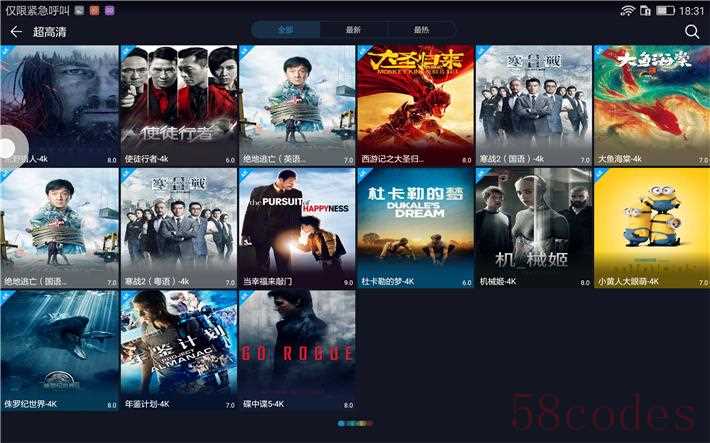
Task: Open search with the magnifier icon
Action: tap(692, 31)
